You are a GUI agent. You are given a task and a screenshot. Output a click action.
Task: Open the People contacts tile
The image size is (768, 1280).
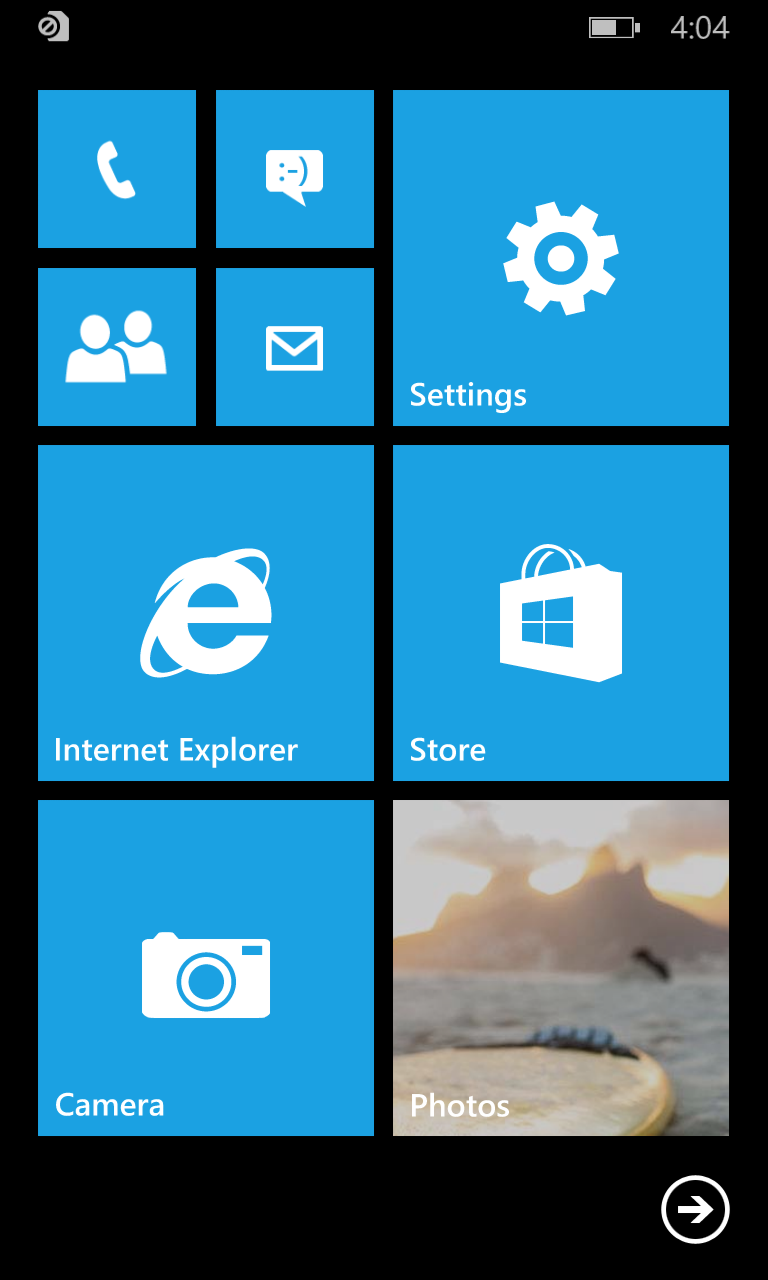[x=117, y=347]
